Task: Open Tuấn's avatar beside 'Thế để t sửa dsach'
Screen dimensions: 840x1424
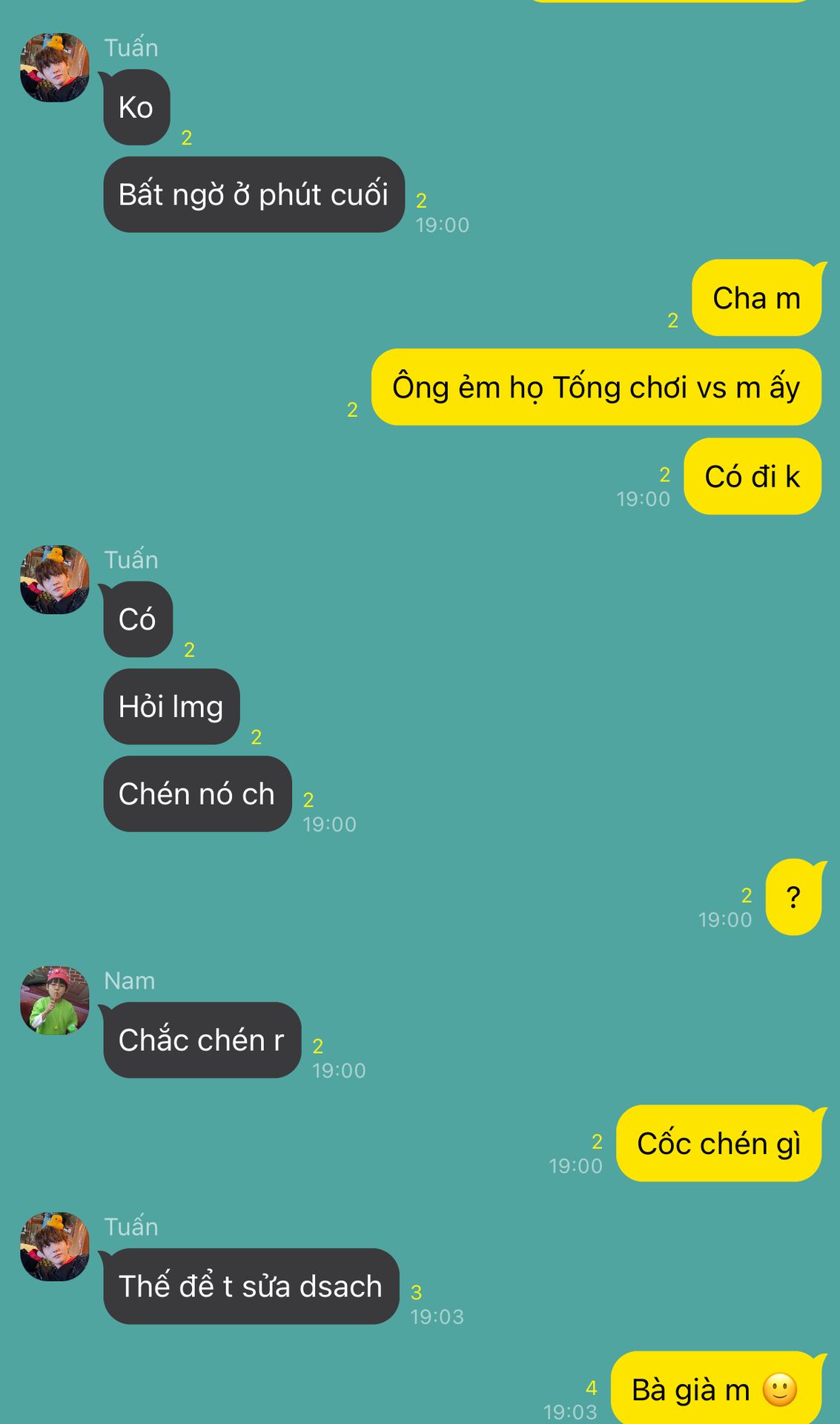Action: 54,1246
